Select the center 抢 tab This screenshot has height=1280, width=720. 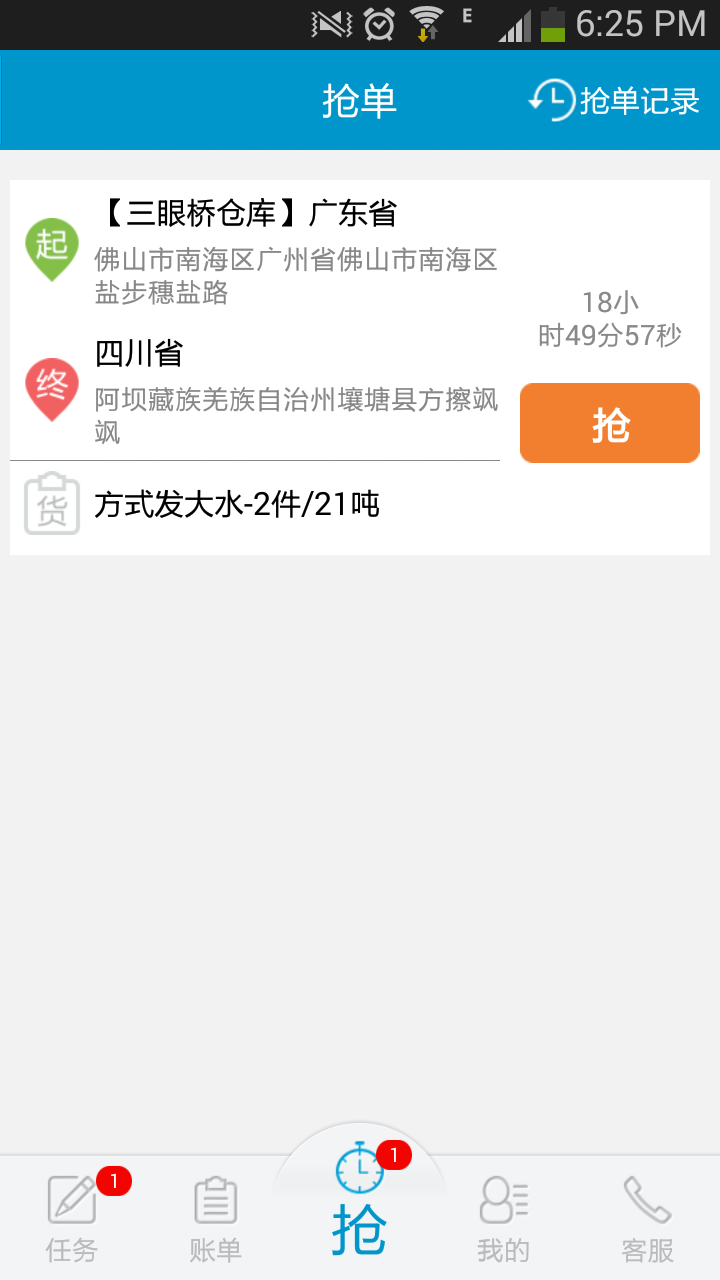360,1210
